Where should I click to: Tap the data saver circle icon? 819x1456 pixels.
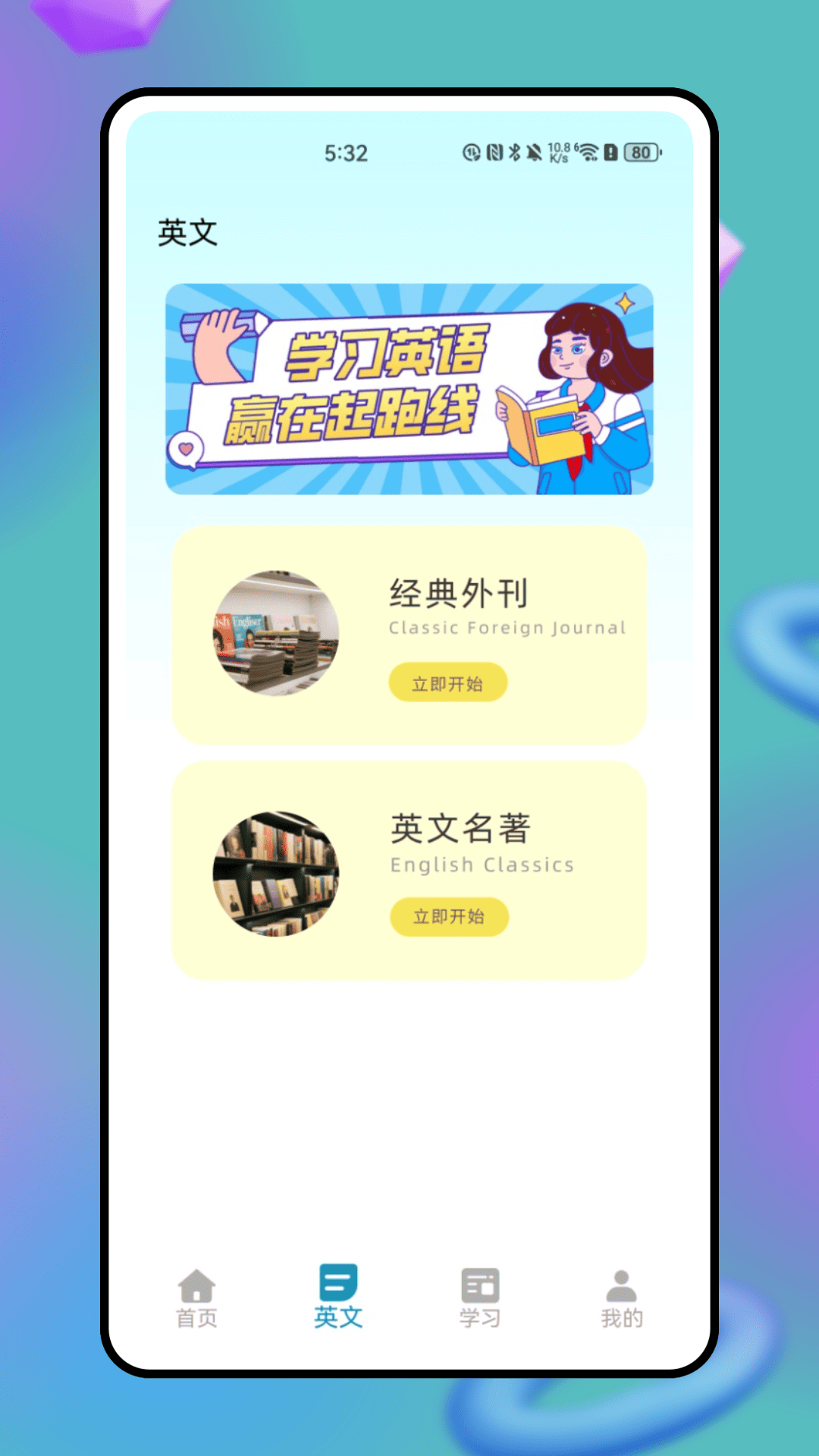click(x=470, y=152)
